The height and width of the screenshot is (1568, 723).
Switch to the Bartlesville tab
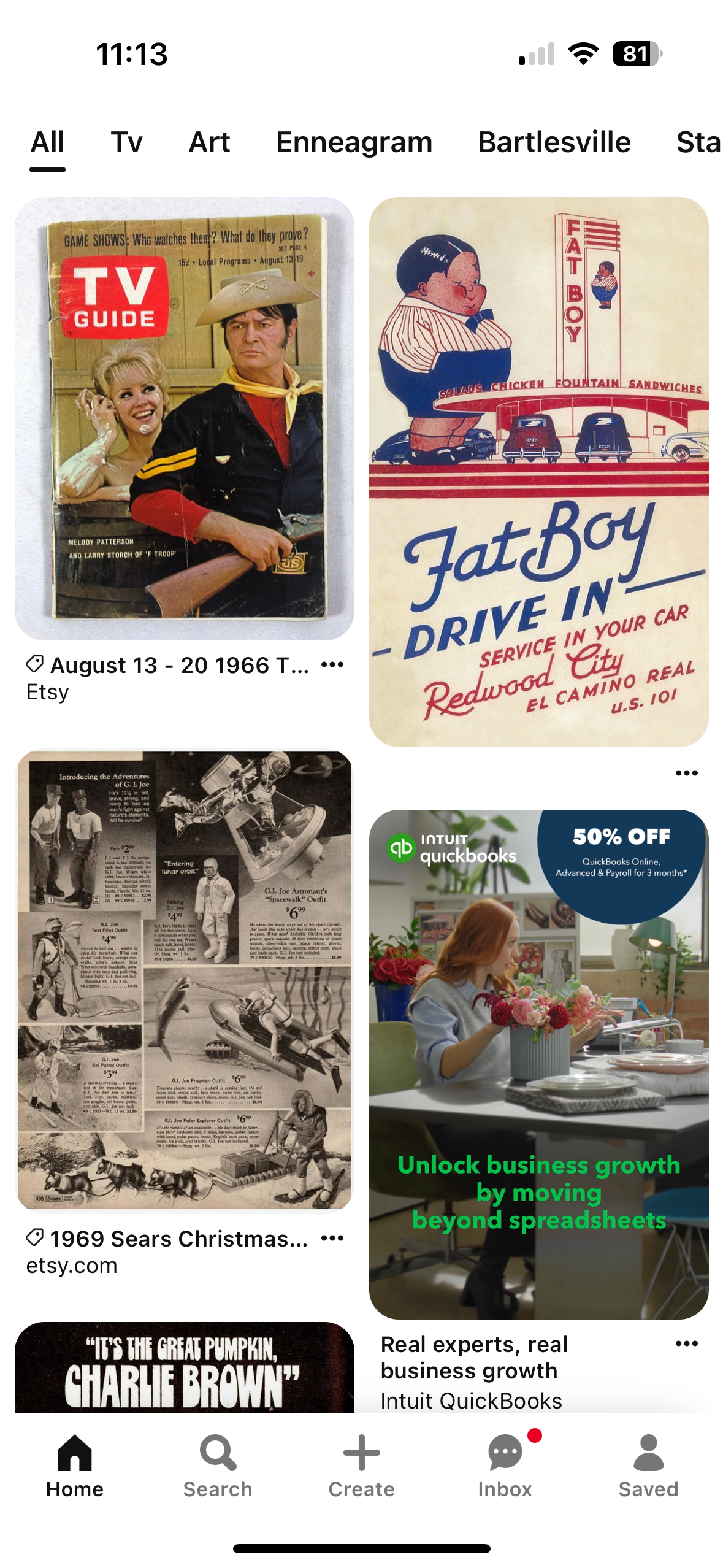[x=554, y=142]
